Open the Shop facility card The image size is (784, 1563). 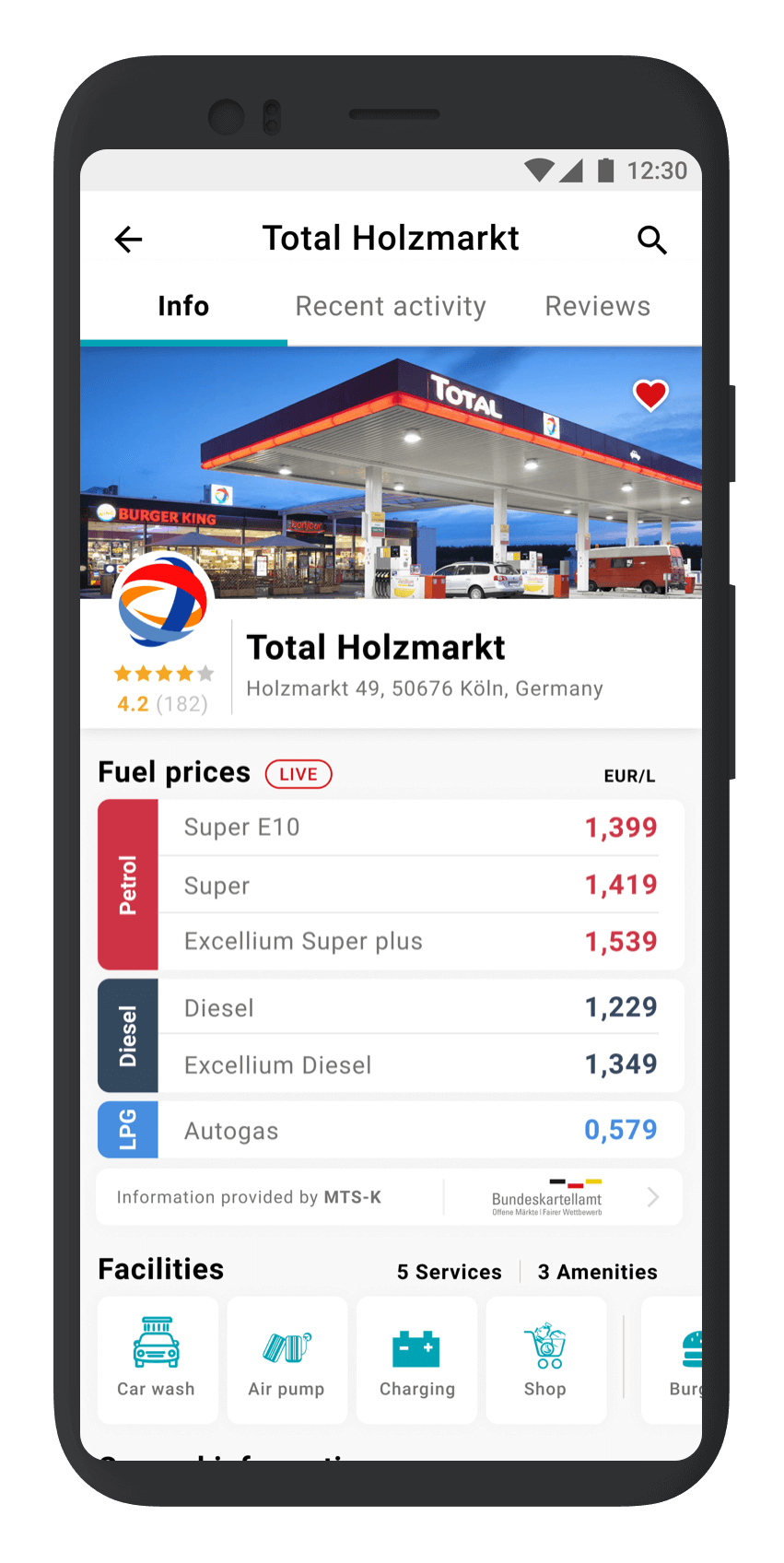point(545,1359)
